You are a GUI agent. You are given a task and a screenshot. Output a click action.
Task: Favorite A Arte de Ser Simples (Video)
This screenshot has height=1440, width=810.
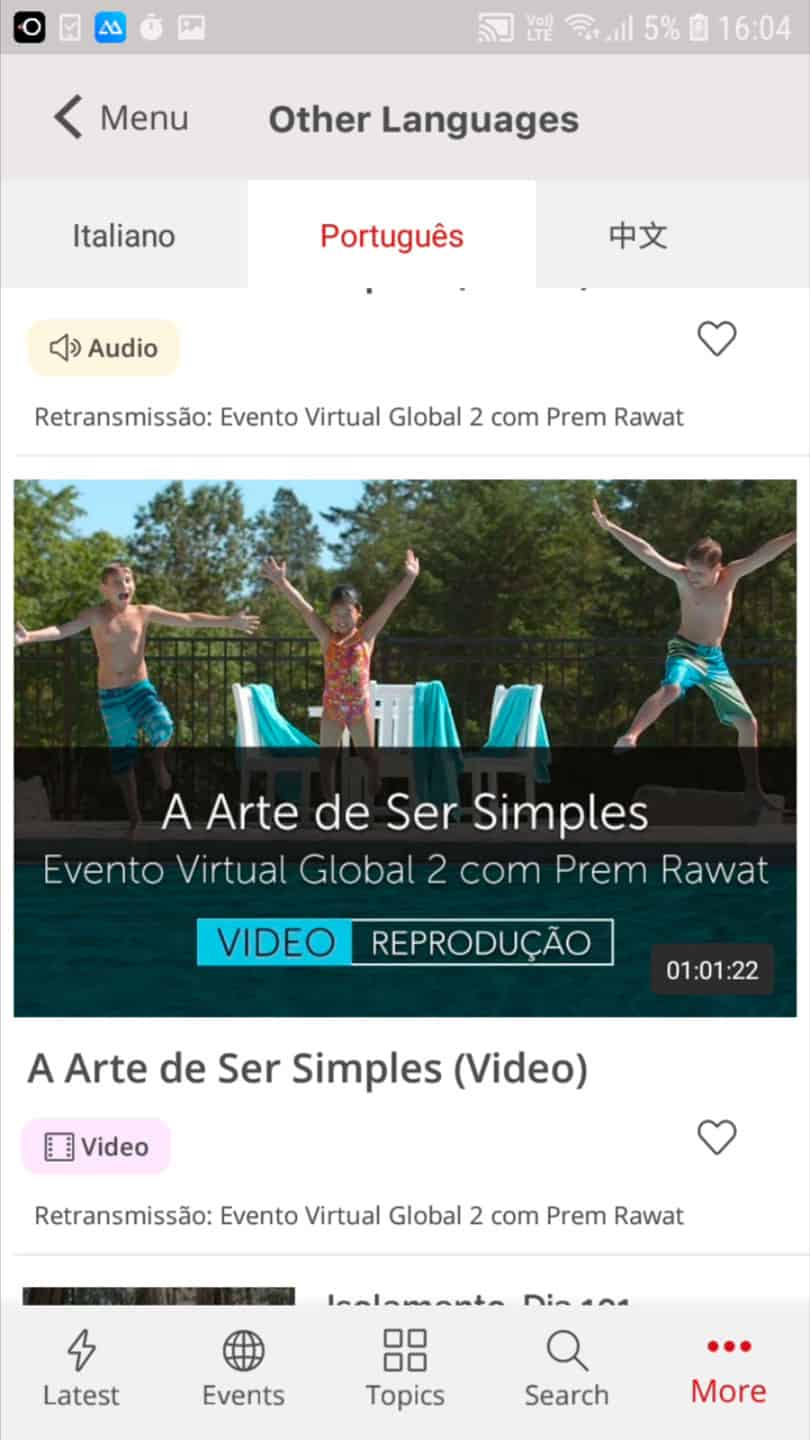pyautogui.click(x=716, y=1138)
